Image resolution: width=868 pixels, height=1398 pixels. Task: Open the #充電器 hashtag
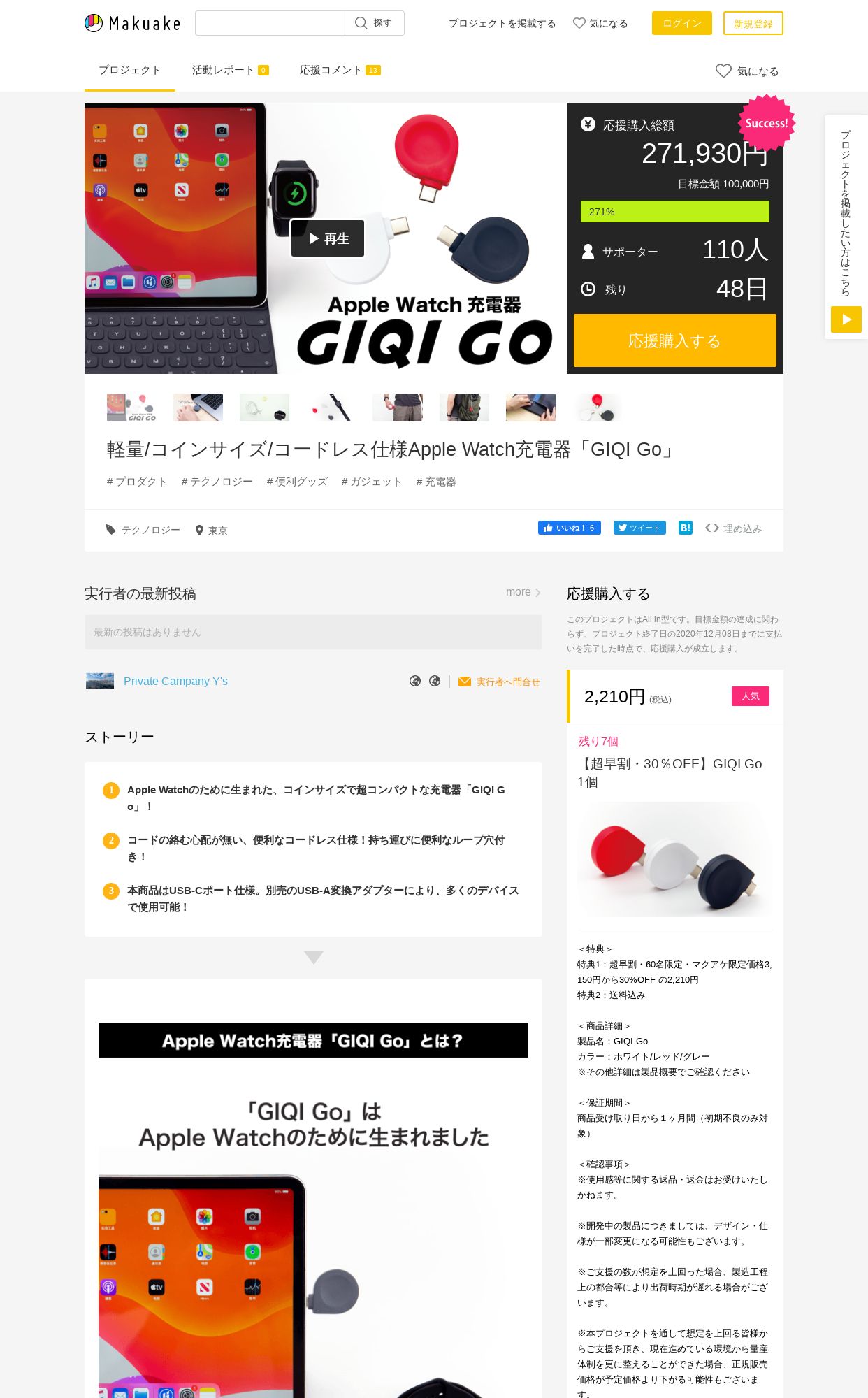coord(435,482)
